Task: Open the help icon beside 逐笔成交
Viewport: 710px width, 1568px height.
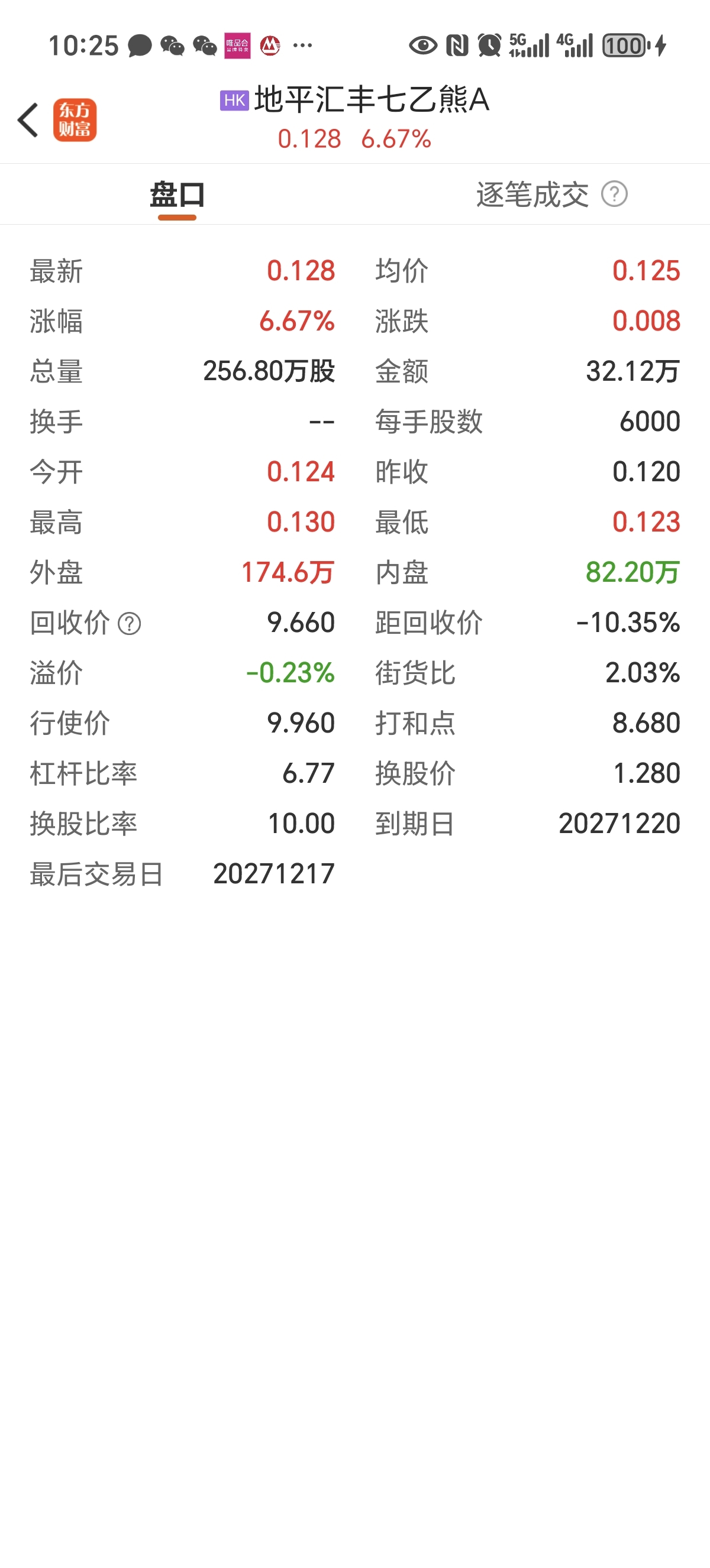Action: click(614, 195)
